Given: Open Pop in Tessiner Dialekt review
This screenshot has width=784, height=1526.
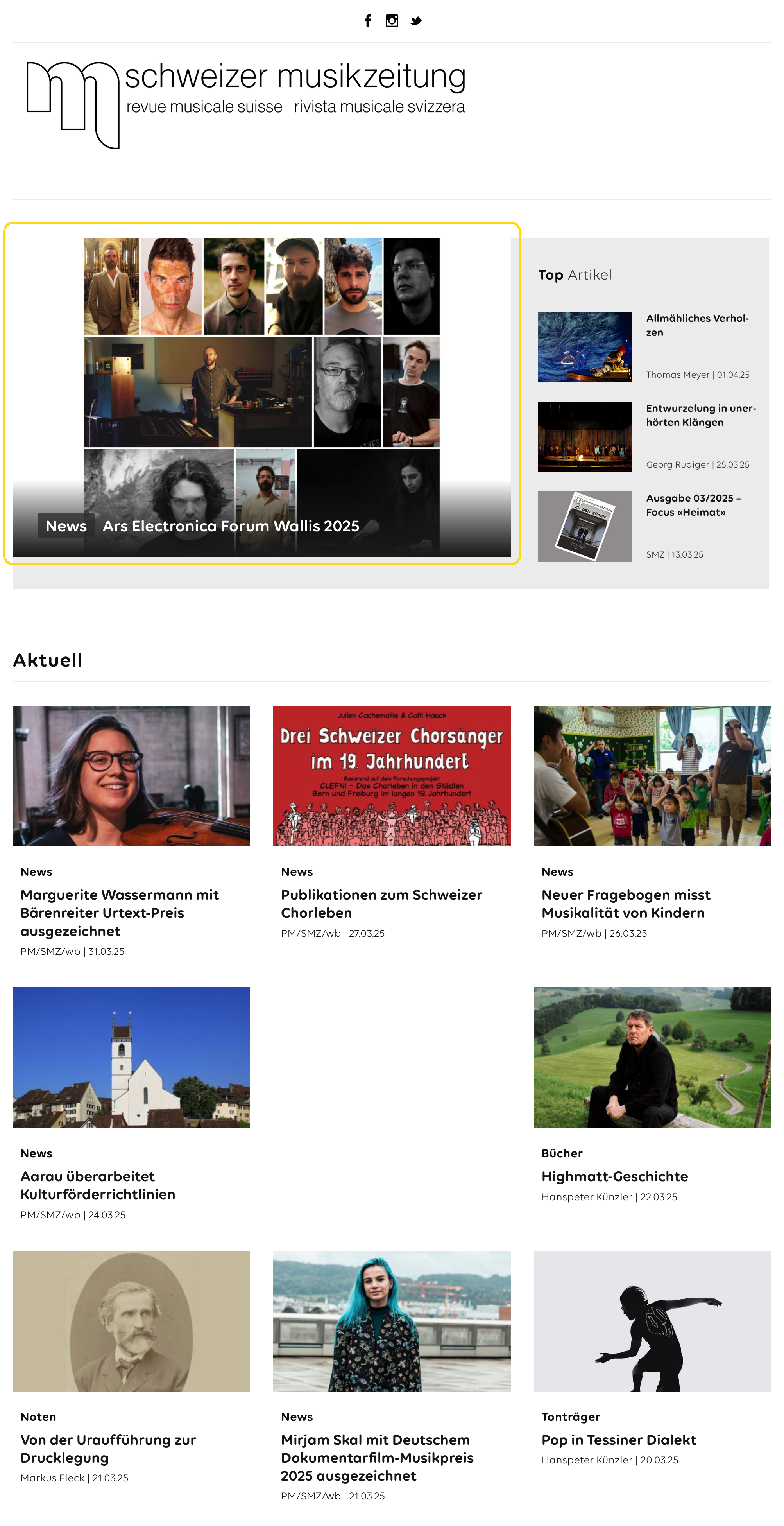Looking at the screenshot, I should pyautogui.click(x=619, y=1440).
